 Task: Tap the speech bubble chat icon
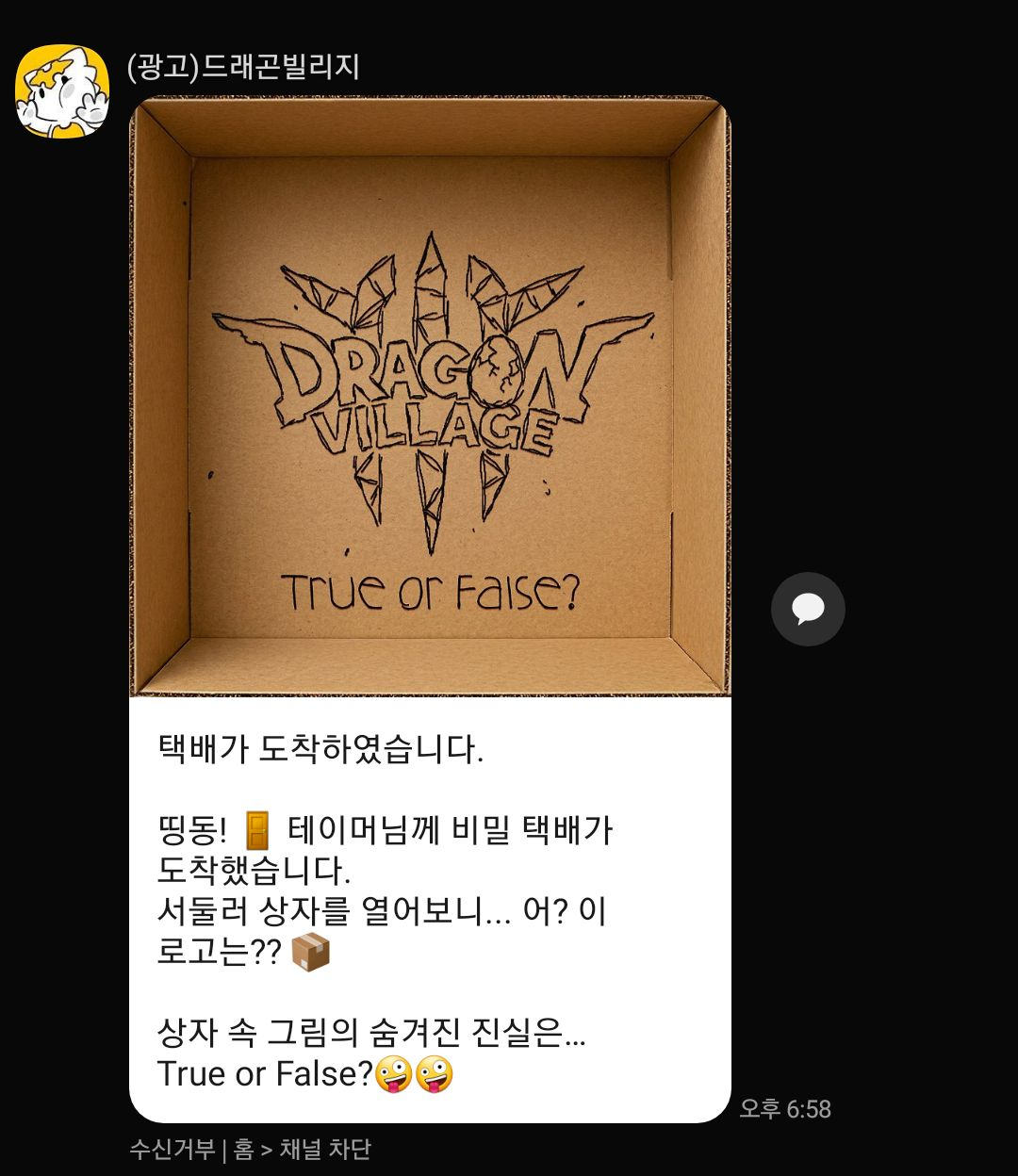click(x=808, y=609)
